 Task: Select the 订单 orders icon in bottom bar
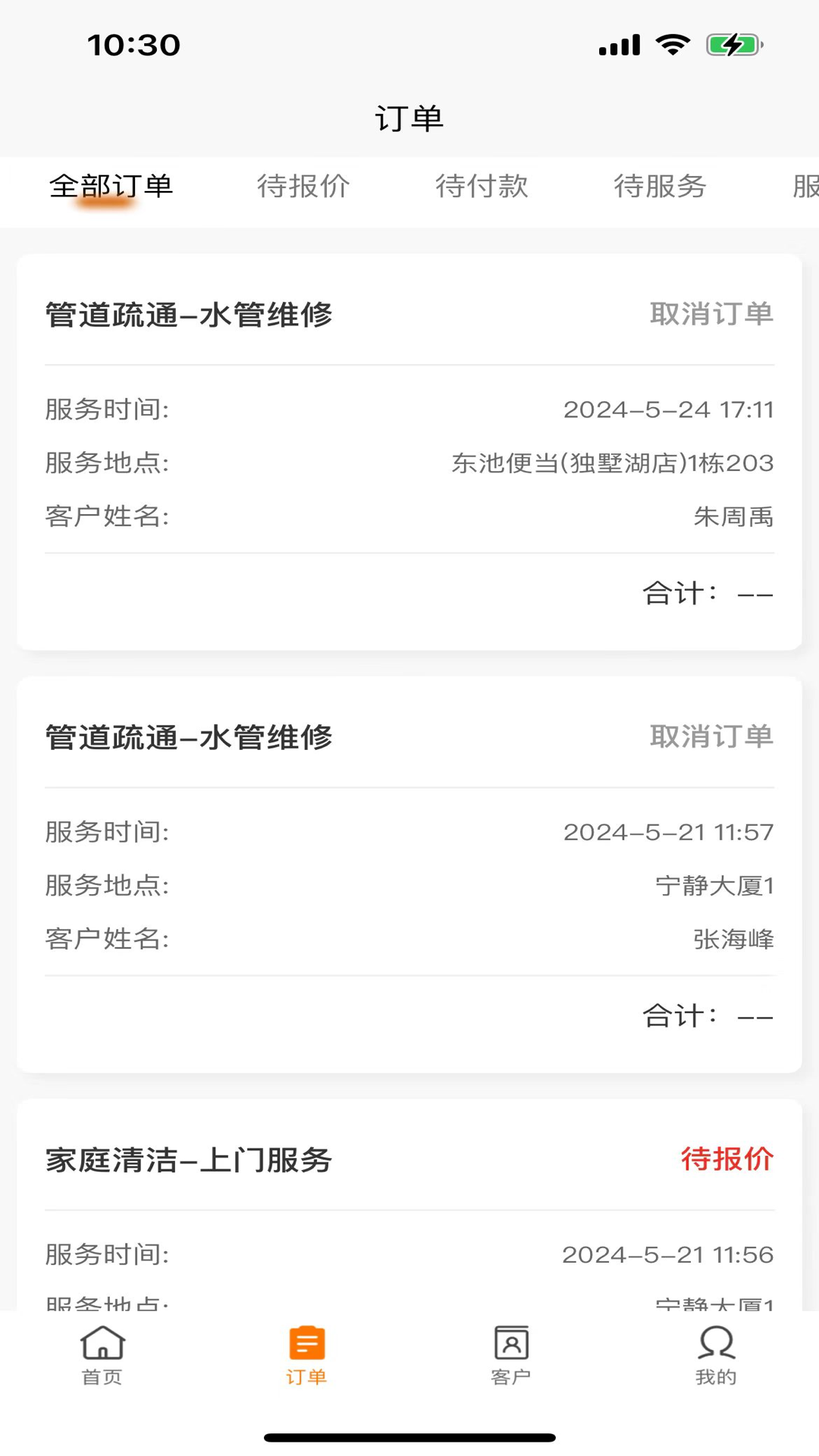(x=306, y=1357)
